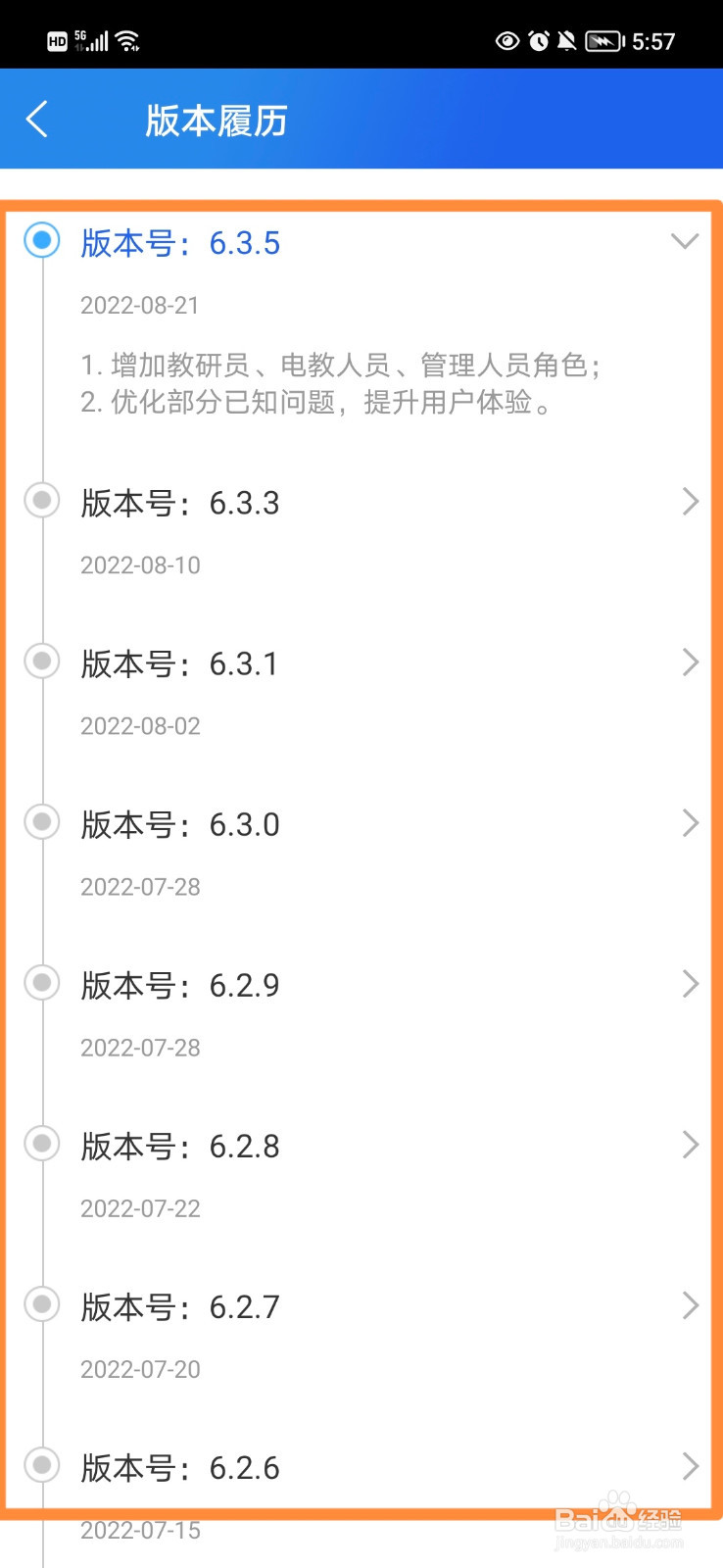
Task: Tap the battery charging icon in status bar
Action: [x=602, y=41]
